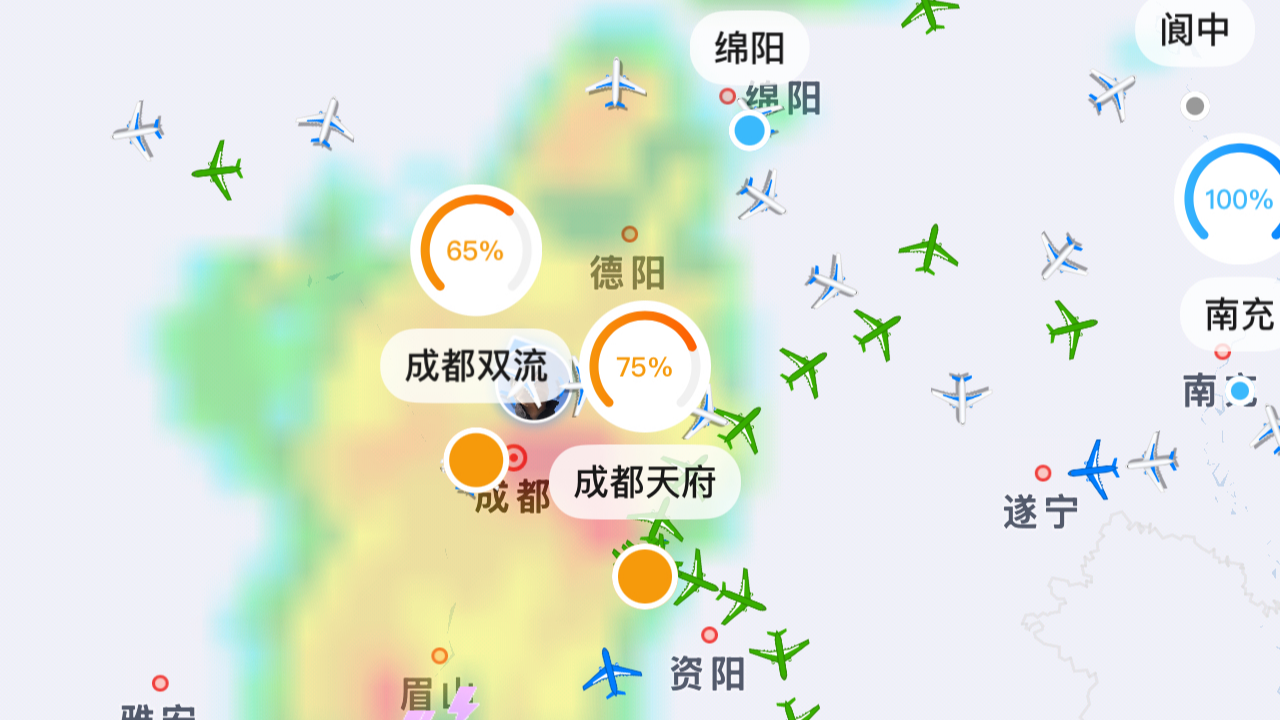Select the orange airport marker beside 成都
The image size is (1280, 720).
pyautogui.click(x=476, y=460)
